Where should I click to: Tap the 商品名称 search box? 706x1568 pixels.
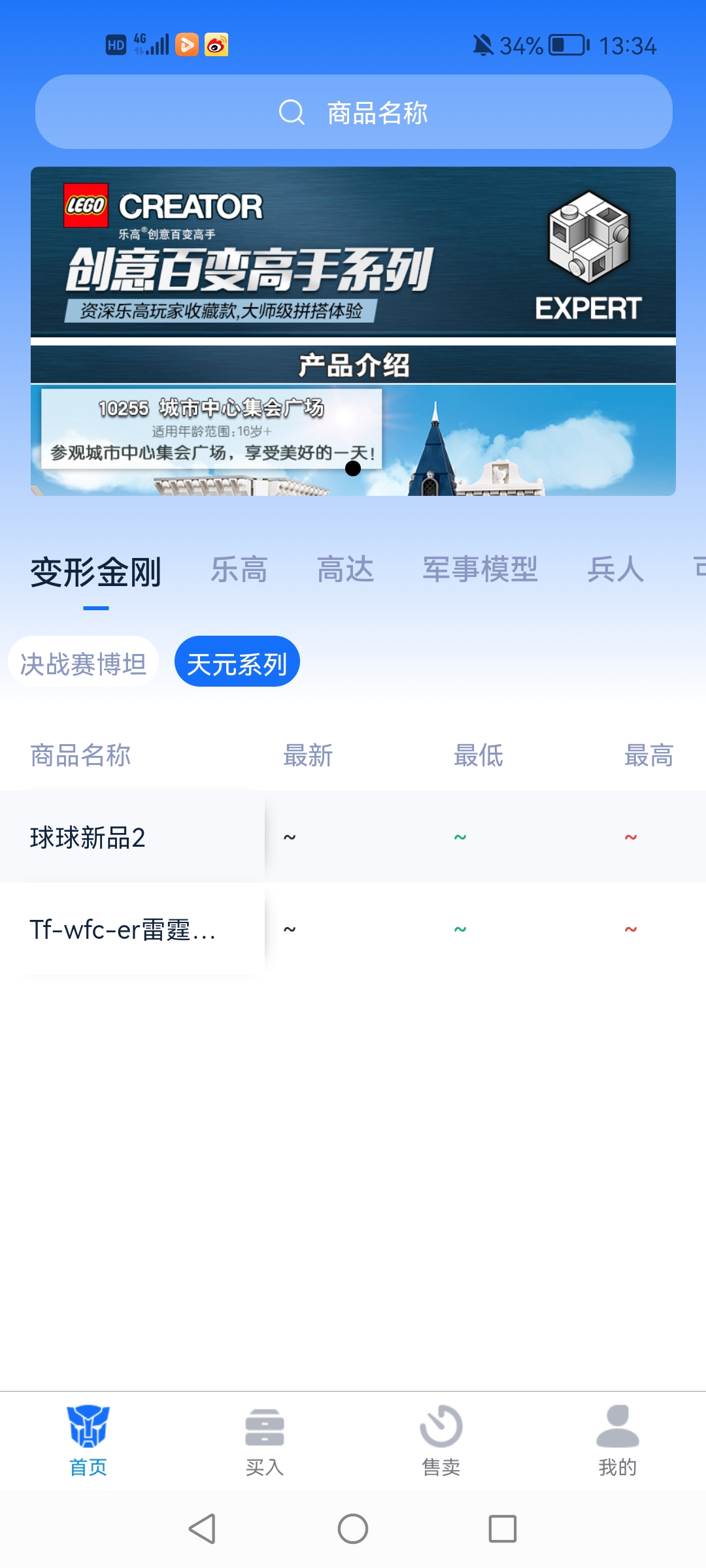tap(353, 112)
